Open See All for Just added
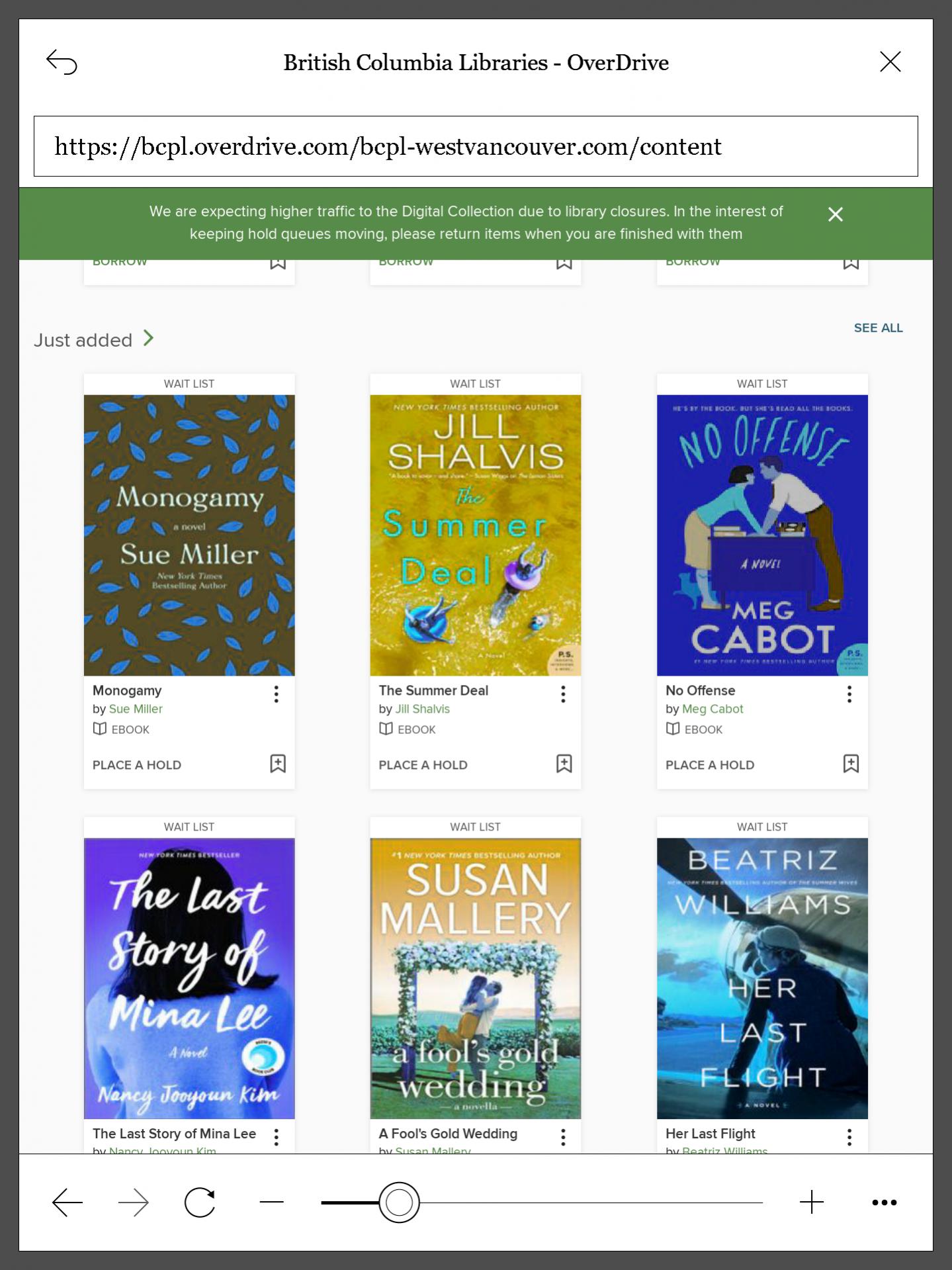The width and height of the screenshot is (952, 1270). point(877,328)
